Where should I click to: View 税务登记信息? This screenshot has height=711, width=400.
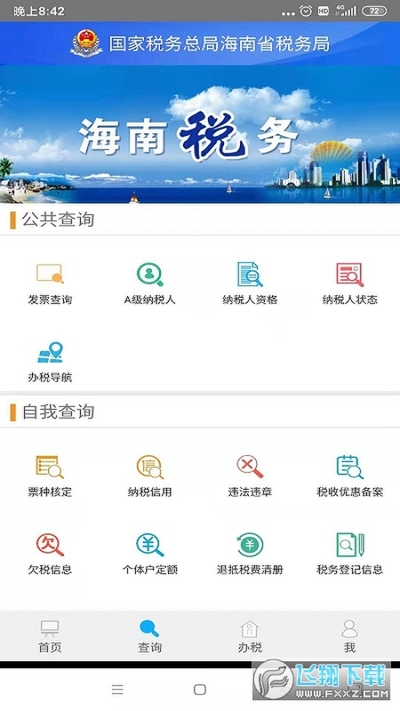coord(350,553)
